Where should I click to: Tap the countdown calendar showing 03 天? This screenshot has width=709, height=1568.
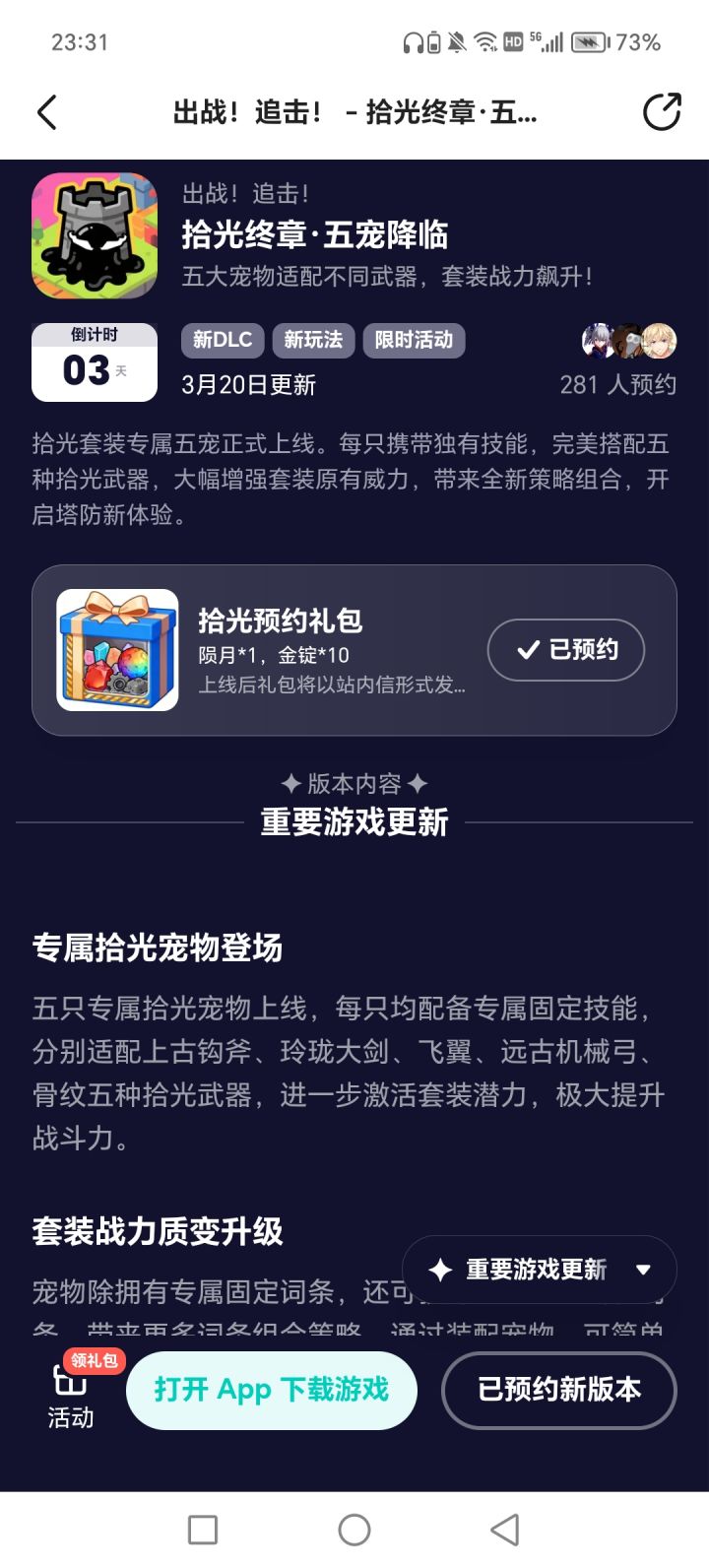click(x=94, y=361)
